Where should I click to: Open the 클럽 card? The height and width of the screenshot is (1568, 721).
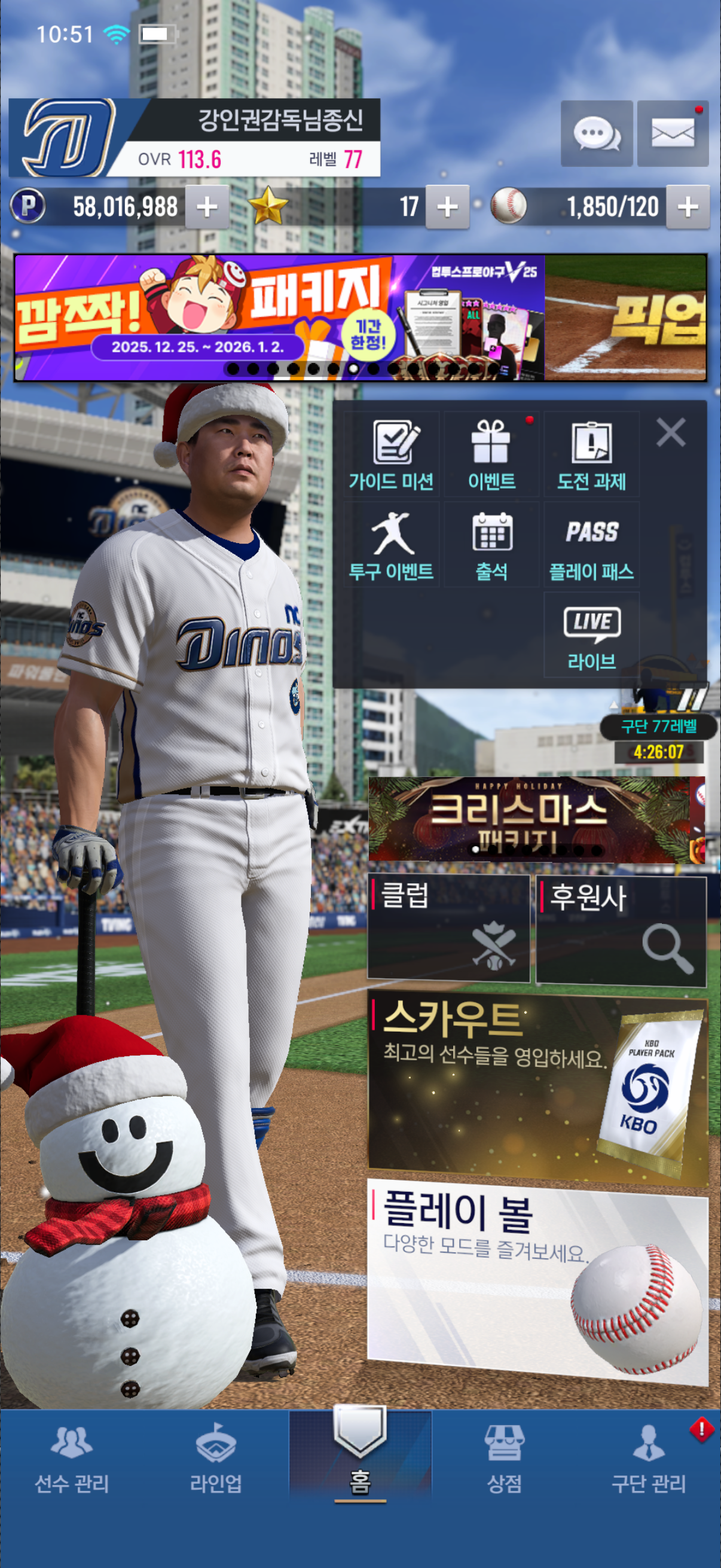pyautogui.click(x=448, y=928)
